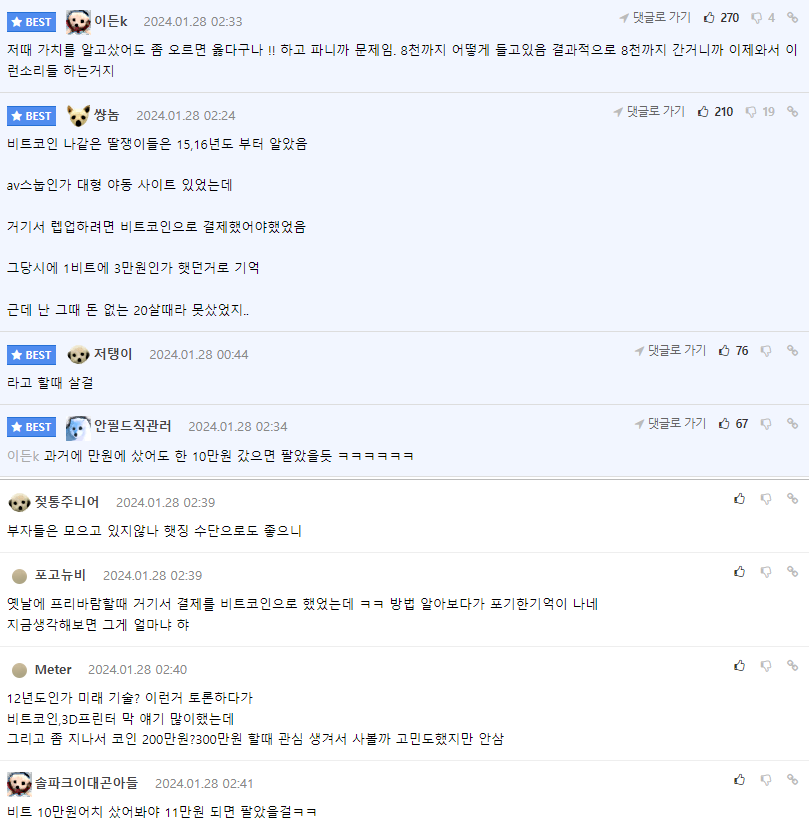Open 이든k's user profile

[110, 21]
